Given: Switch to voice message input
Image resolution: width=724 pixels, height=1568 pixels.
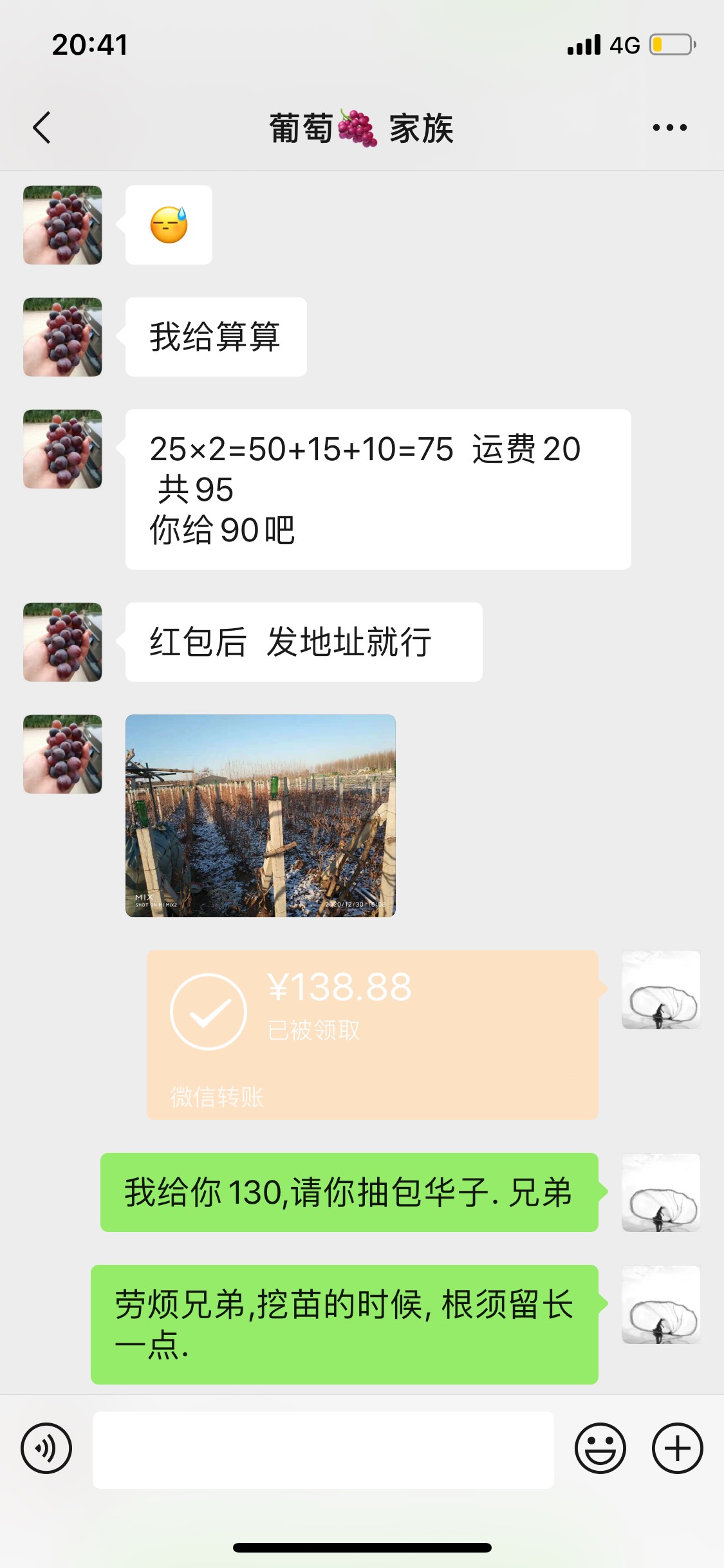Looking at the screenshot, I should [46, 1449].
